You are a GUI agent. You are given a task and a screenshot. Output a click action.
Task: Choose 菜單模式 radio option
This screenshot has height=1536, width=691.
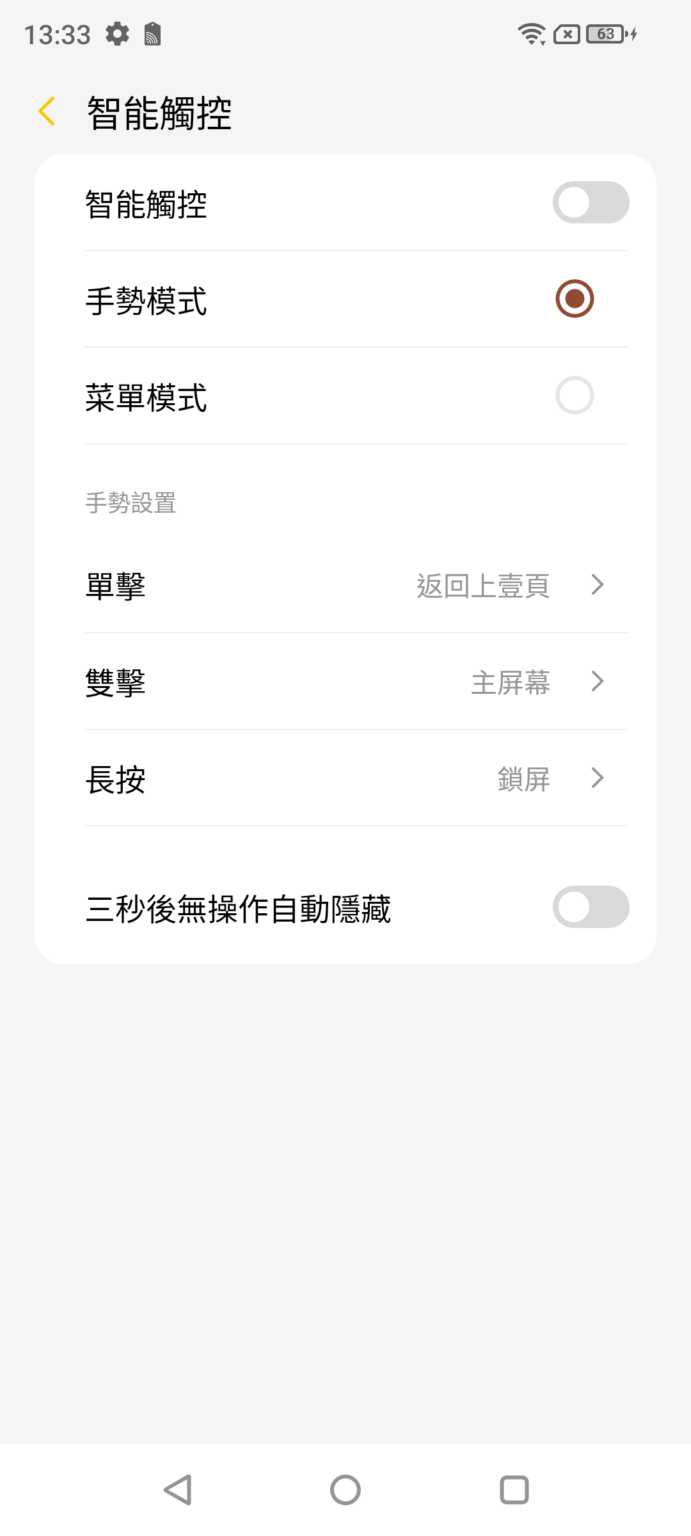(574, 396)
